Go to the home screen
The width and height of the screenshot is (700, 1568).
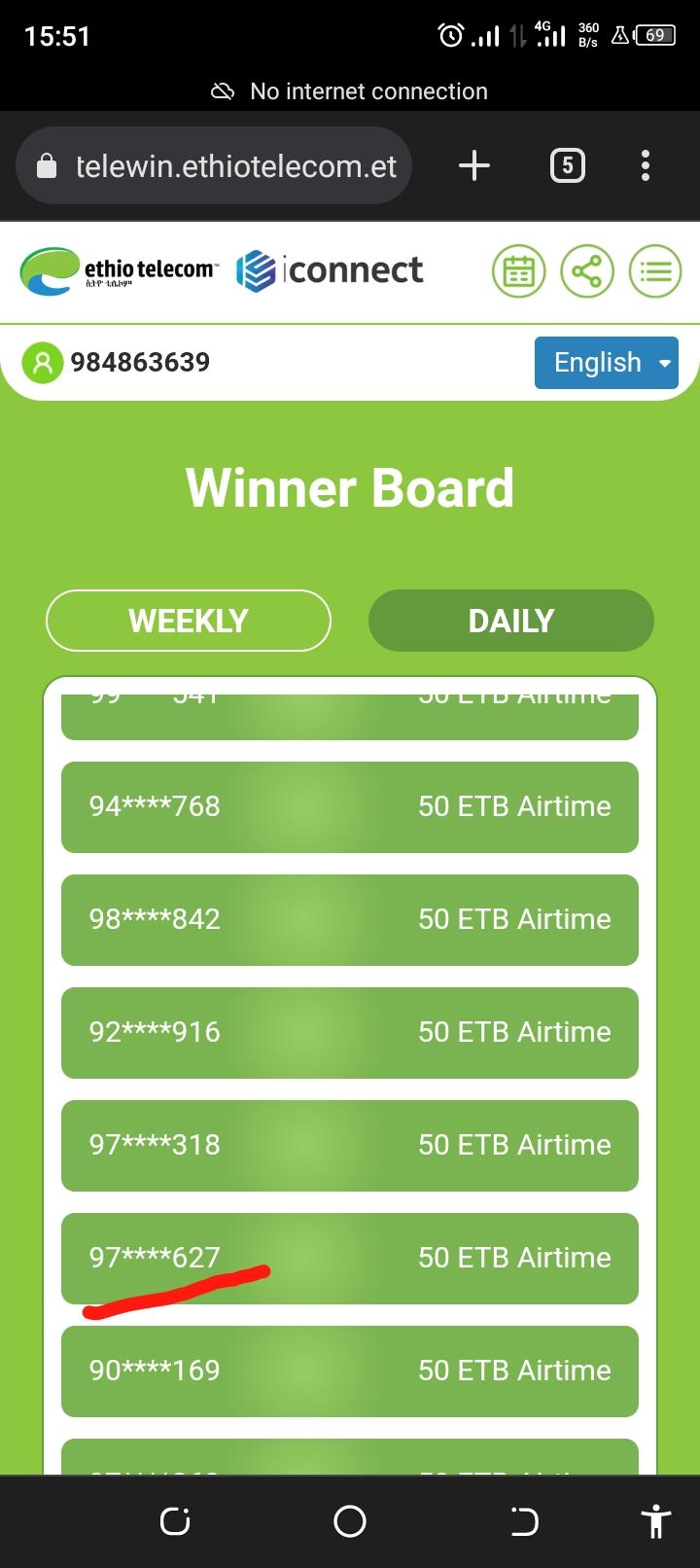click(350, 1521)
